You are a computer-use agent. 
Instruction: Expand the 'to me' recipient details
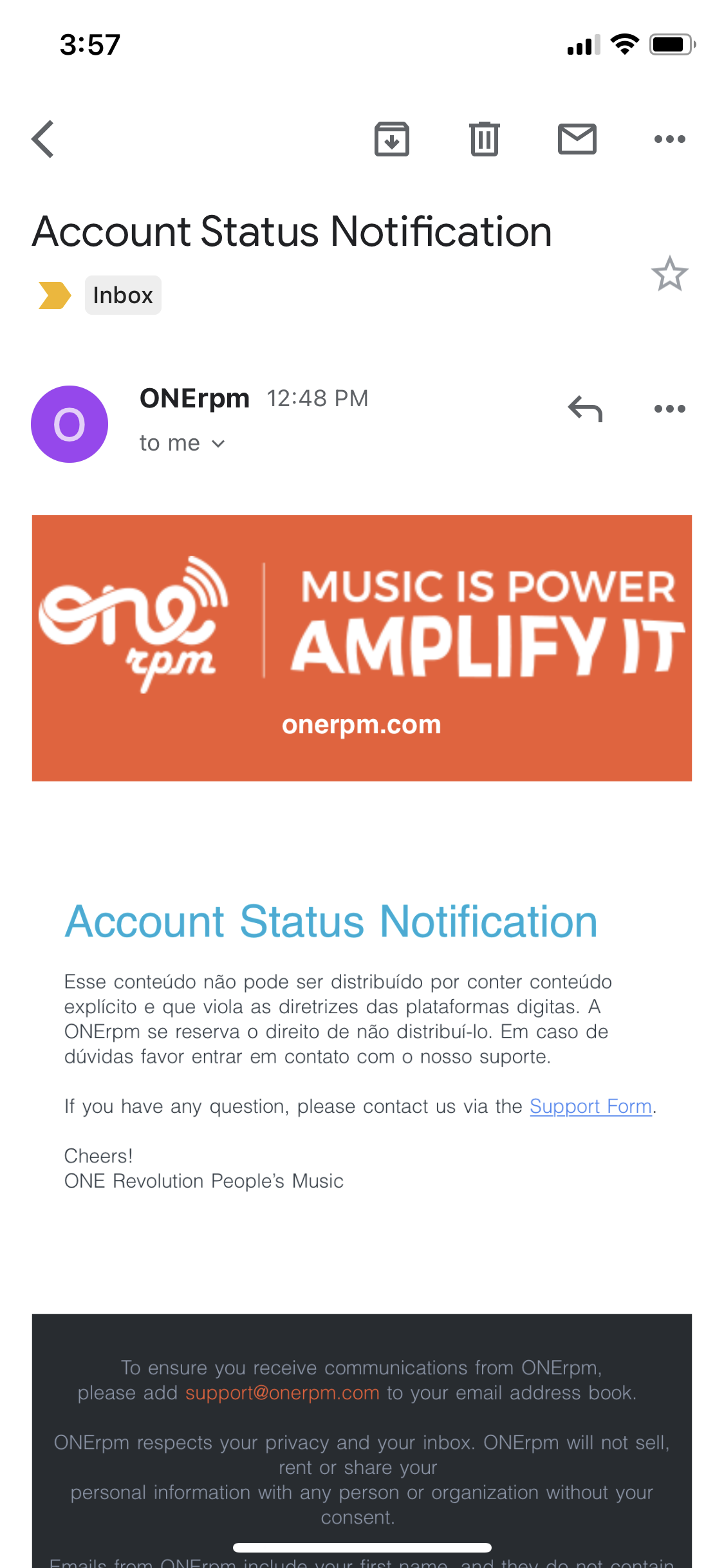pos(182,443)
